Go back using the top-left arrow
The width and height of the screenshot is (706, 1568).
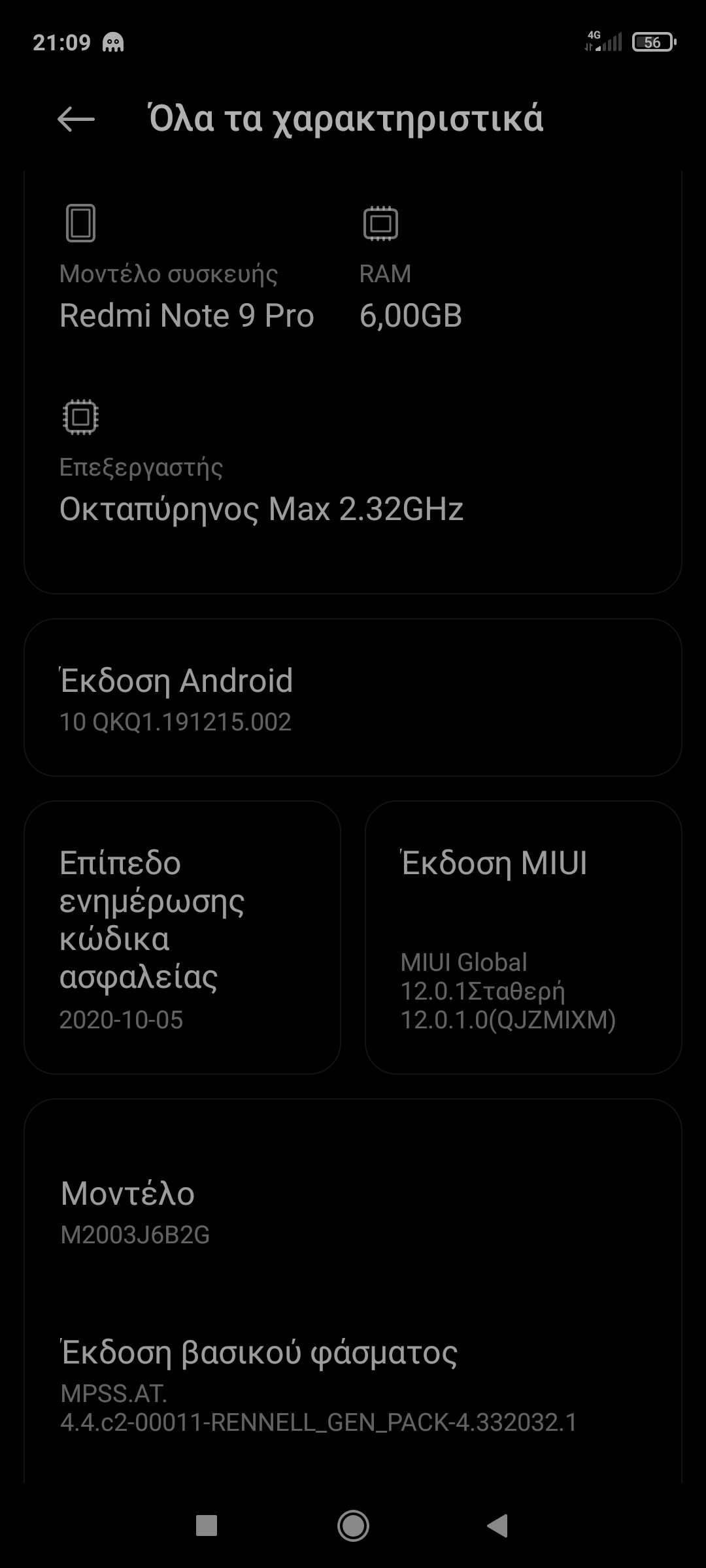click(76, 119)
